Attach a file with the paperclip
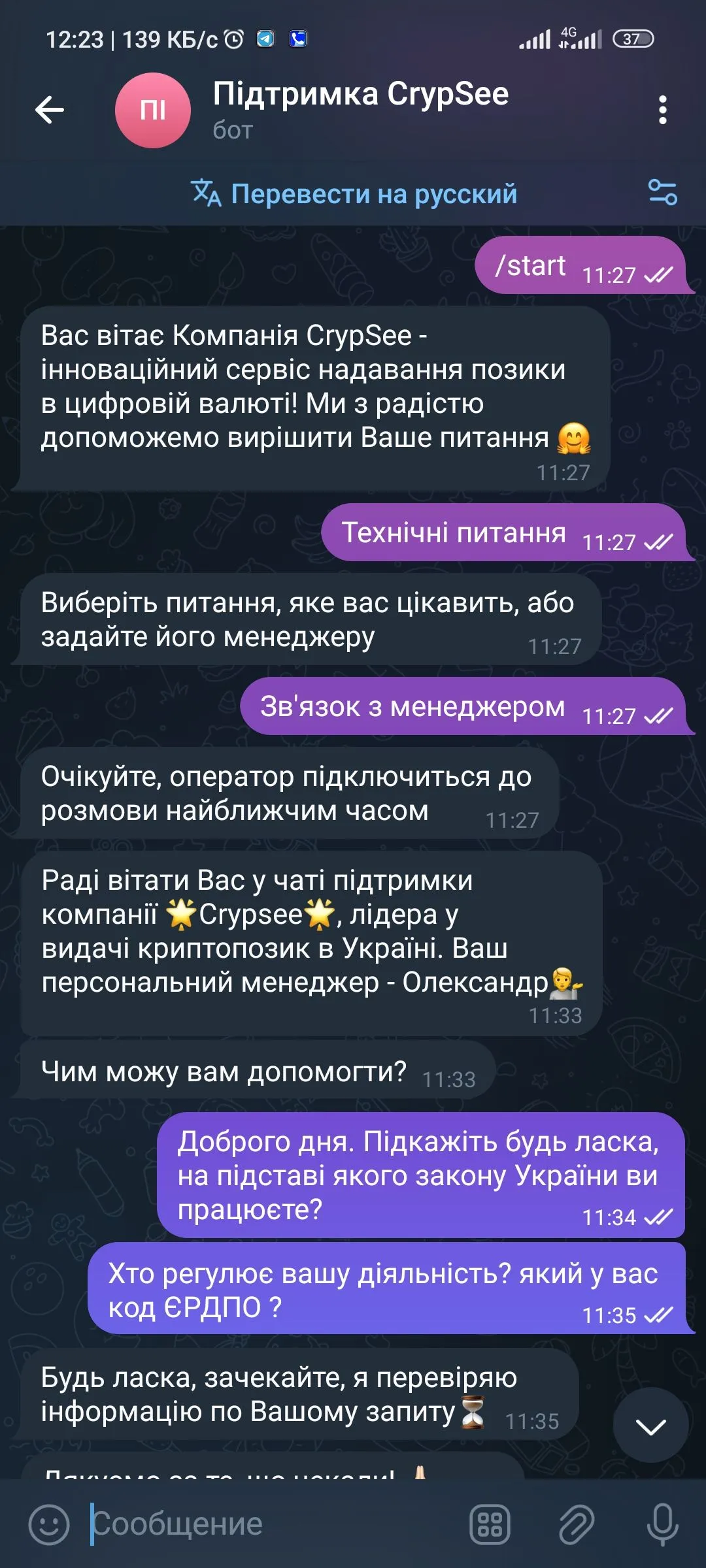Image resolution: width=706 pixels, height=1568 pixels. pyautogui.click(x=576, y=1525)
